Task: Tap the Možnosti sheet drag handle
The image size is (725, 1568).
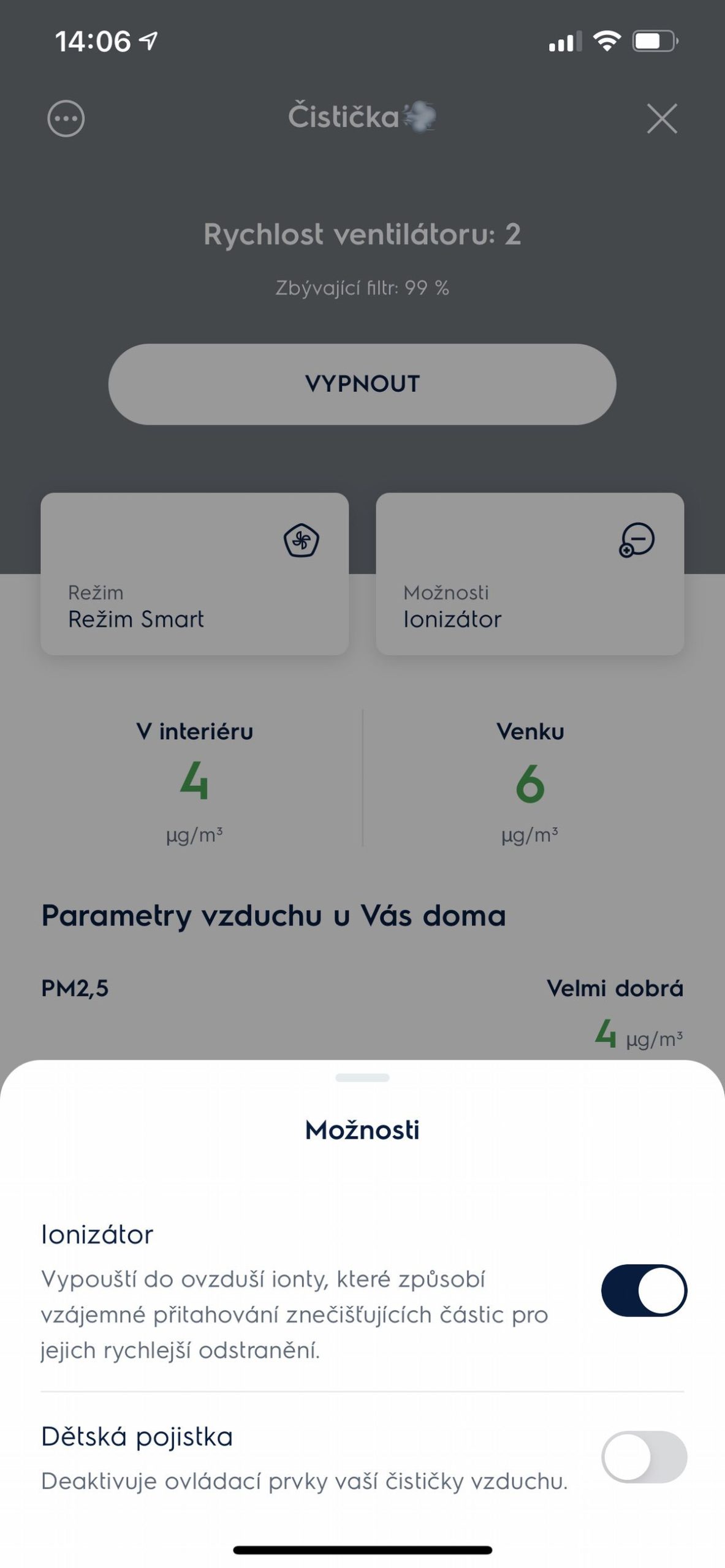Action: (362, 1077)
